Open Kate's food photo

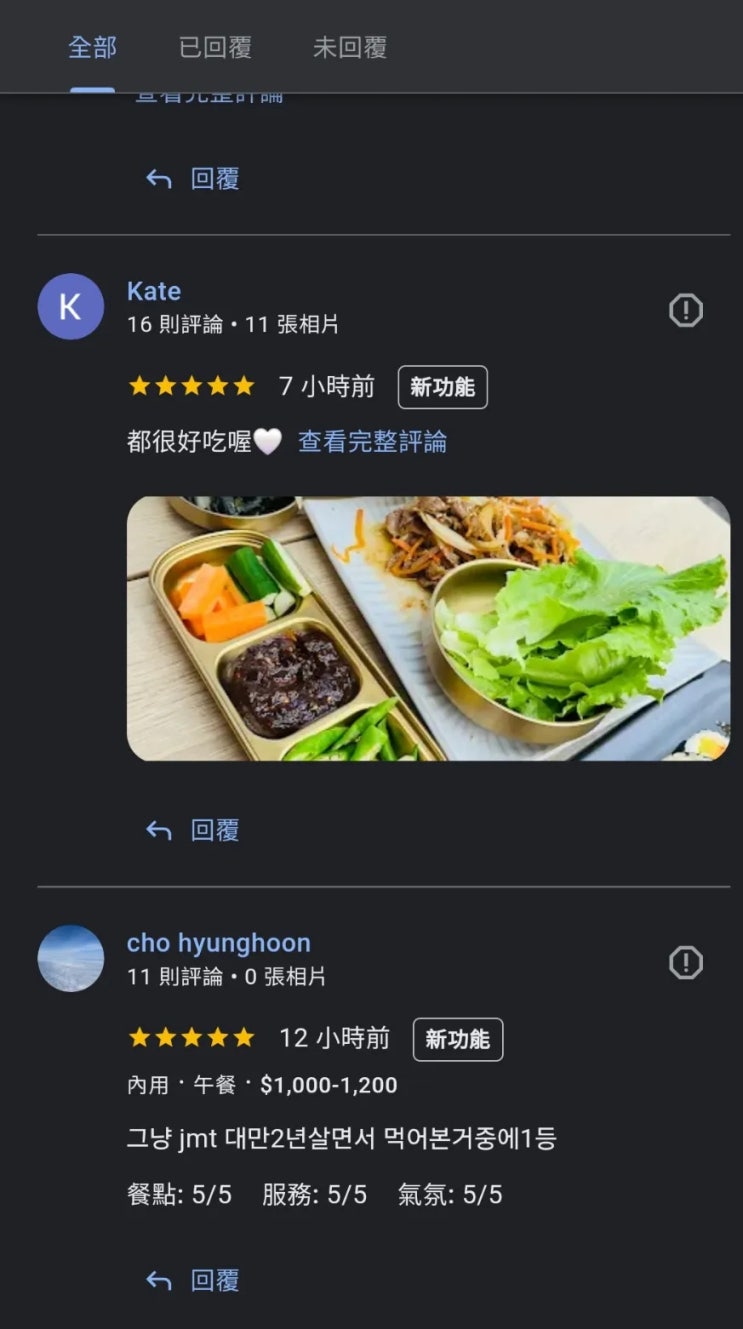(428, 628)
